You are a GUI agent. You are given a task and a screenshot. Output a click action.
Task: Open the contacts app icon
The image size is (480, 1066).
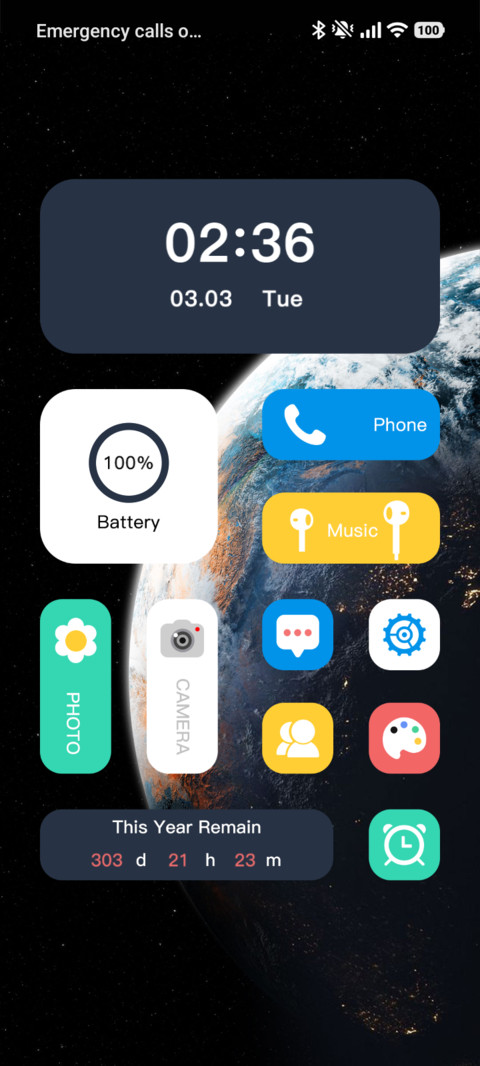pos(298,738)
